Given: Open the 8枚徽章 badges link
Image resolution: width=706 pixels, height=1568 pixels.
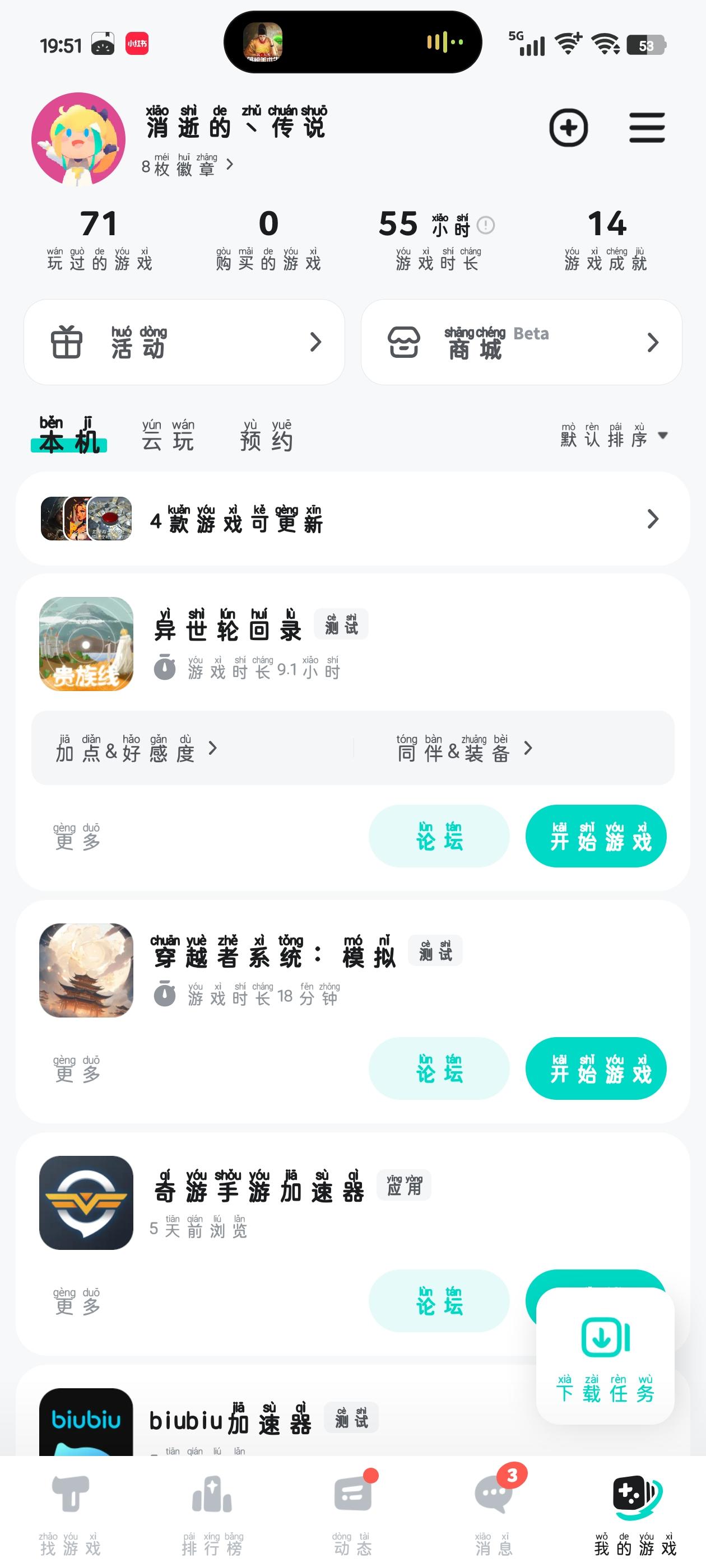Looking at the screenshot, I should click(x=187, y=165).
